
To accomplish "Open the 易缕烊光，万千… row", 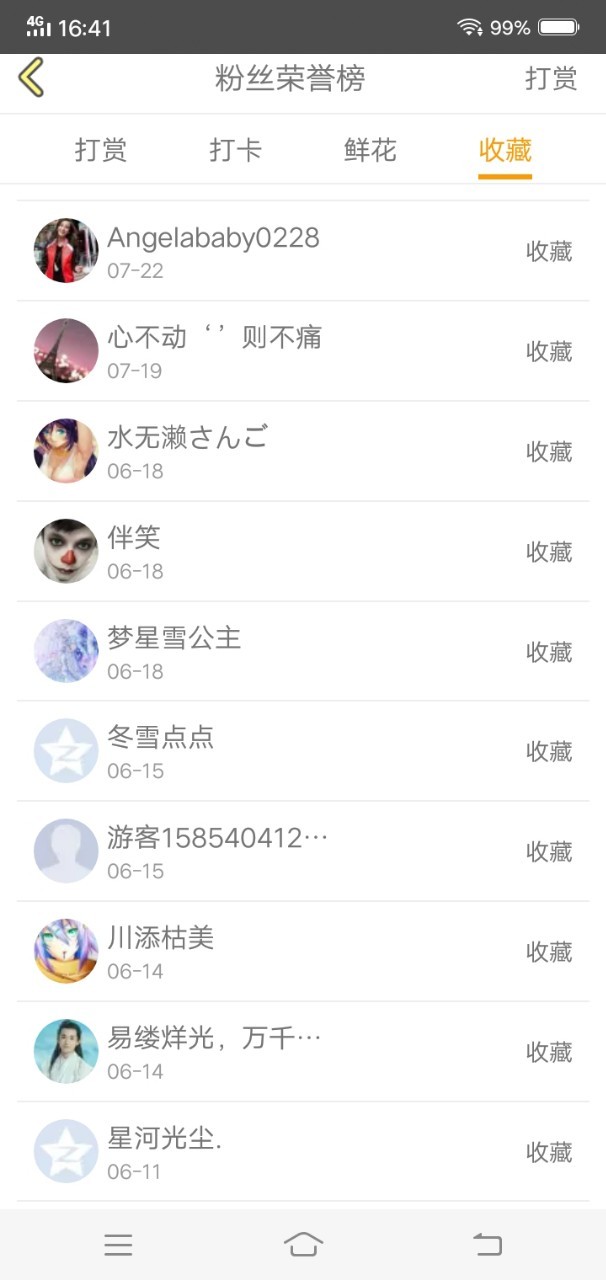I will (x=303, y=1051).
